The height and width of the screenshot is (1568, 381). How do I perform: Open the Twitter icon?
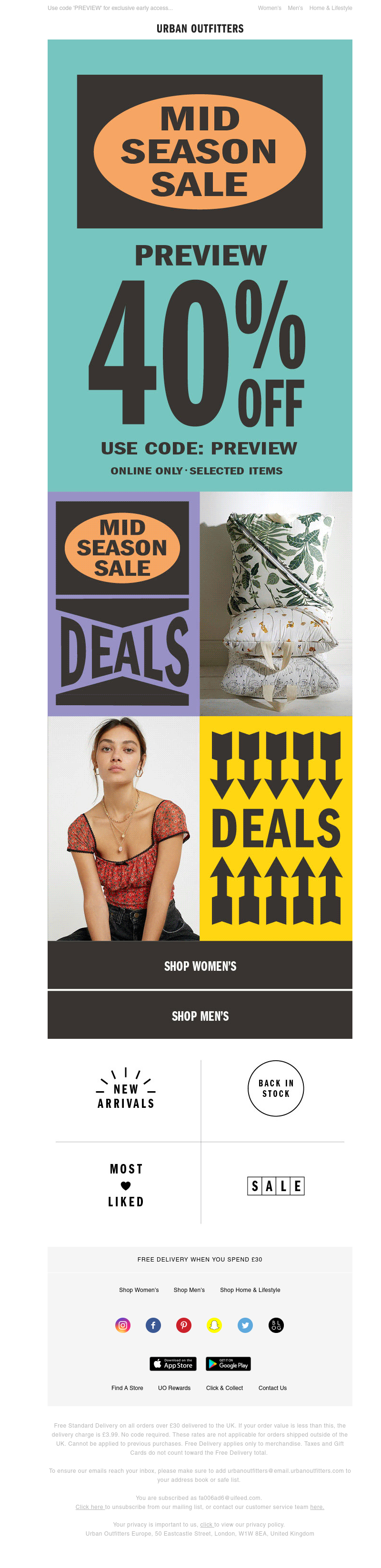[245, 1325]
